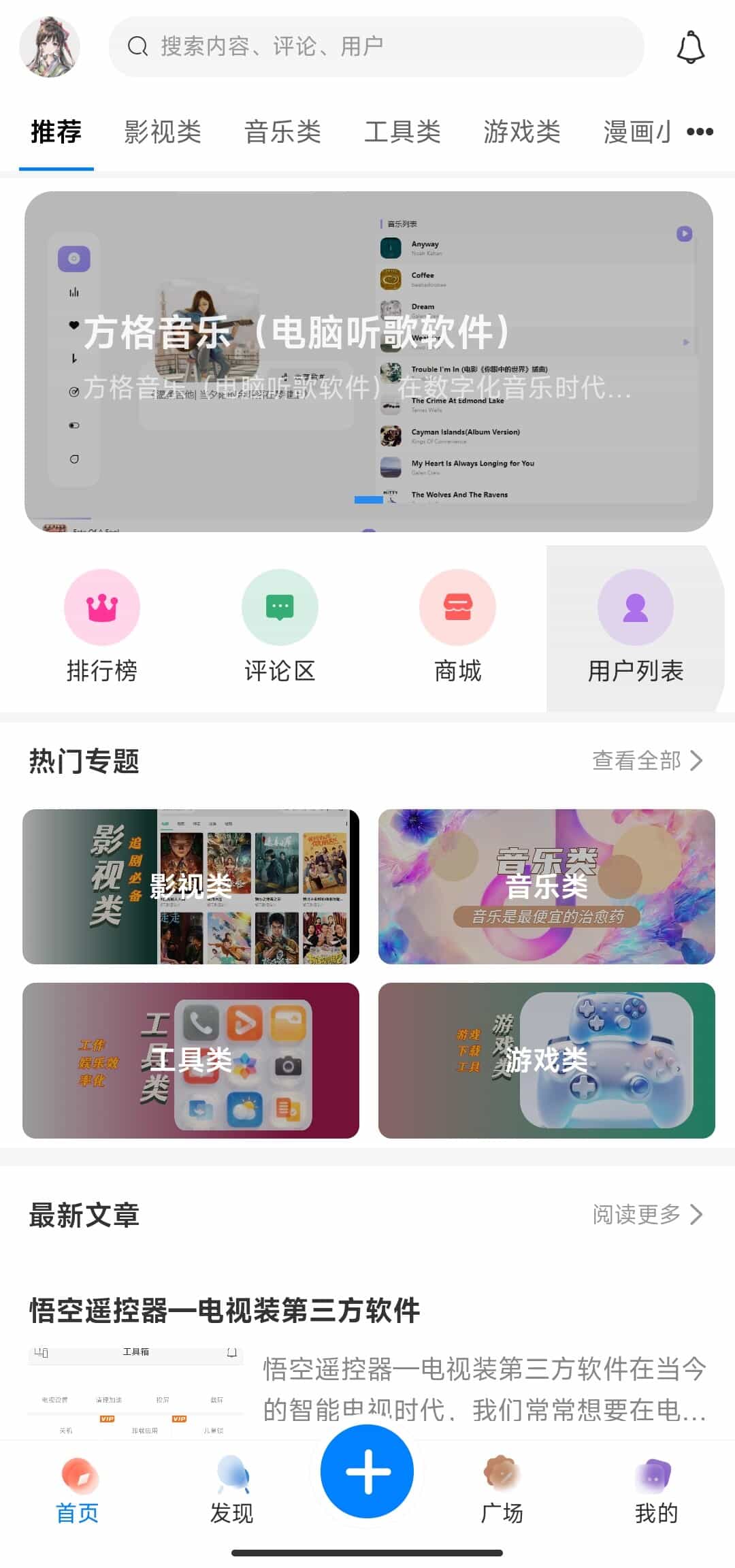The height and width of the screenshot is (1568, 735).
Task: Tap the blue carousel progress indicator
Action: [367, 500]
